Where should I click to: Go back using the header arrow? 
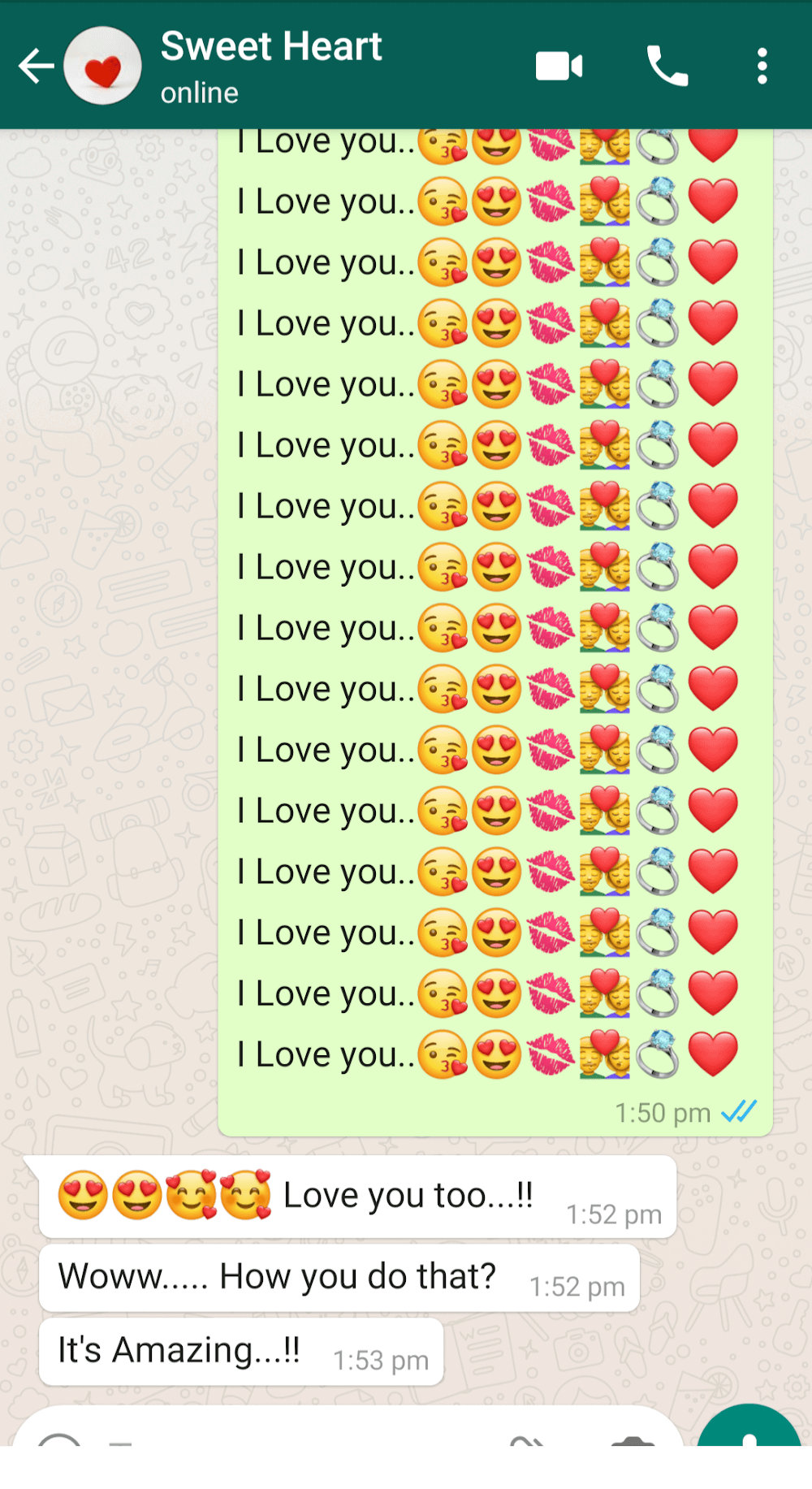point(36,67)
